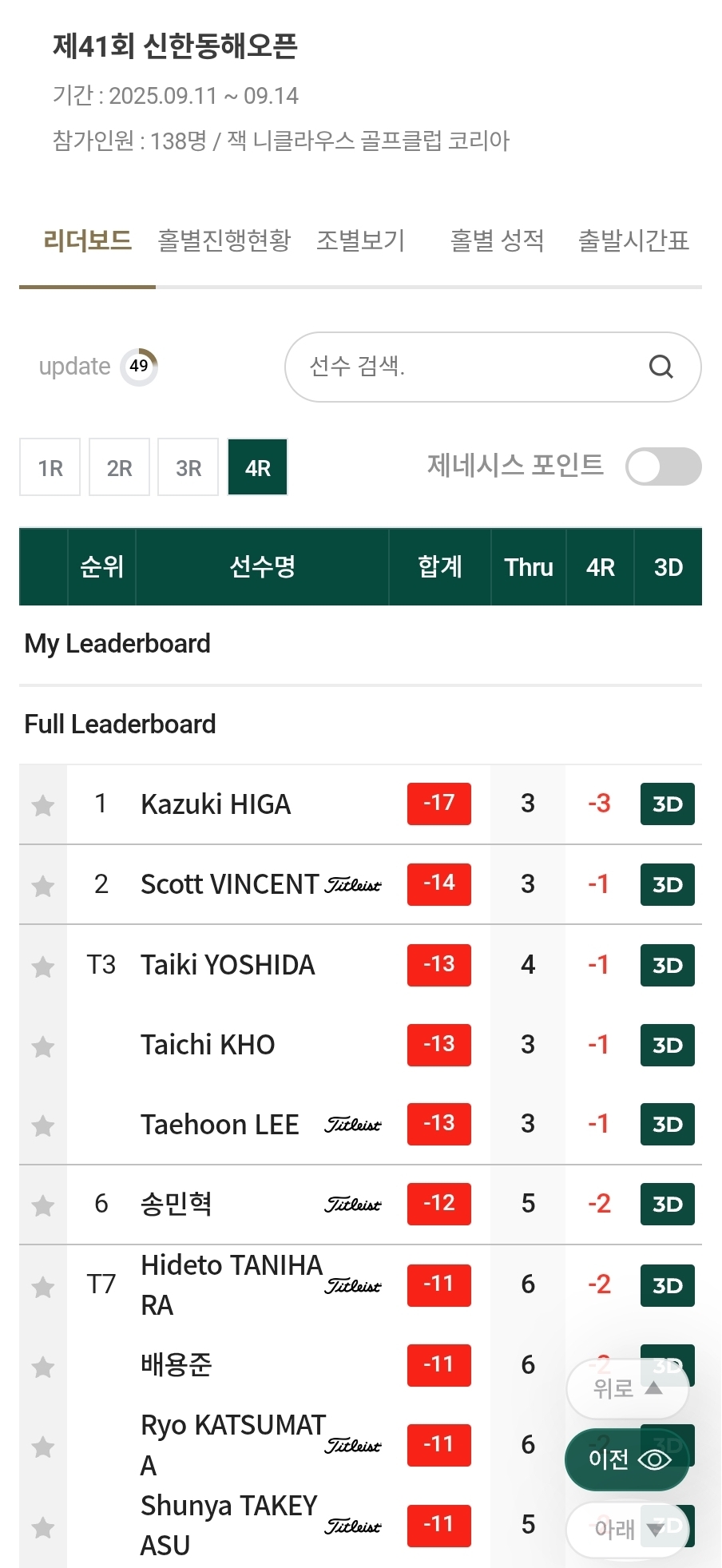Select the 3R round button
The height and width of the screenshot is (1568, 722).
tap(188, 467)
